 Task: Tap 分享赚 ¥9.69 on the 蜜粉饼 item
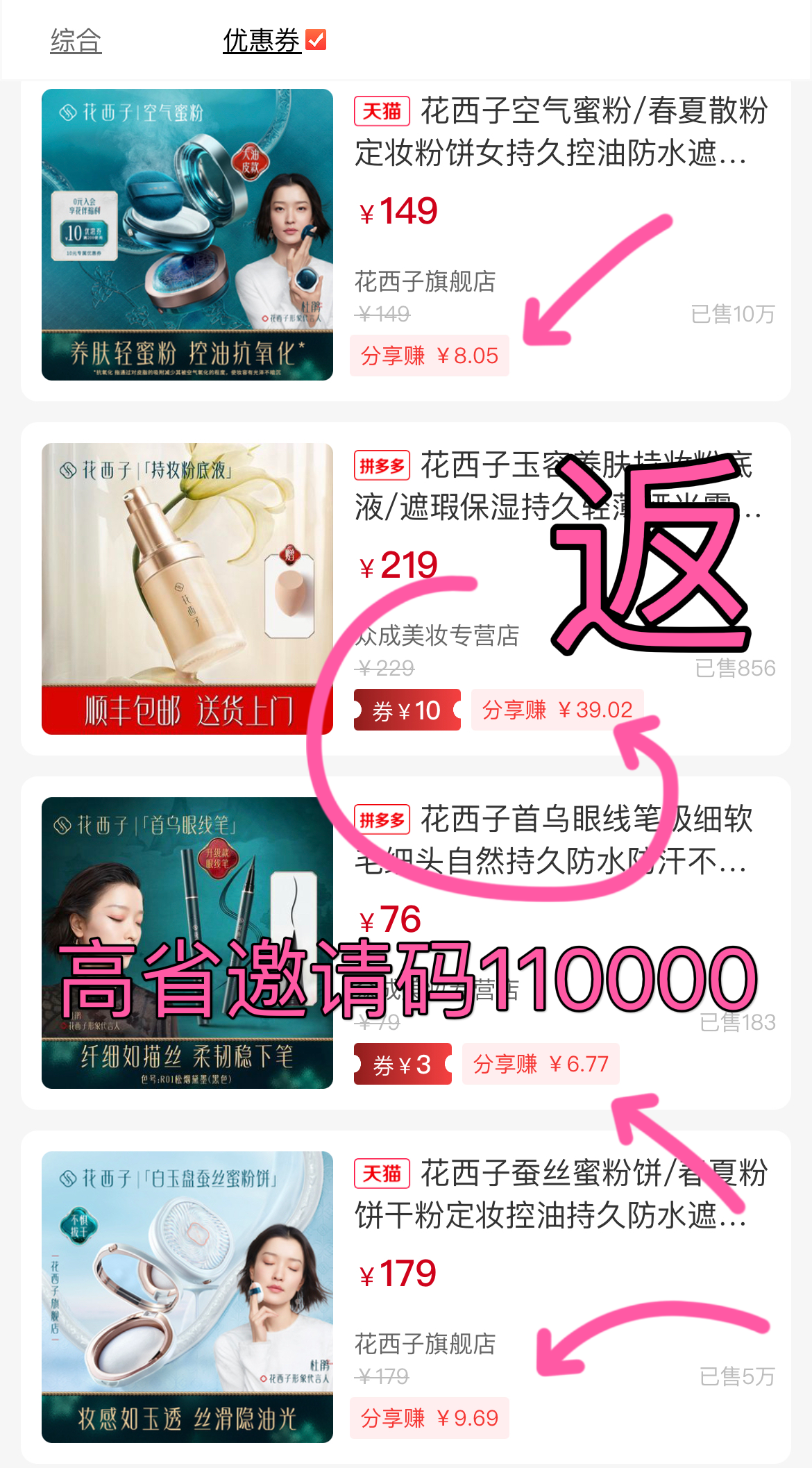[429, 1418]
